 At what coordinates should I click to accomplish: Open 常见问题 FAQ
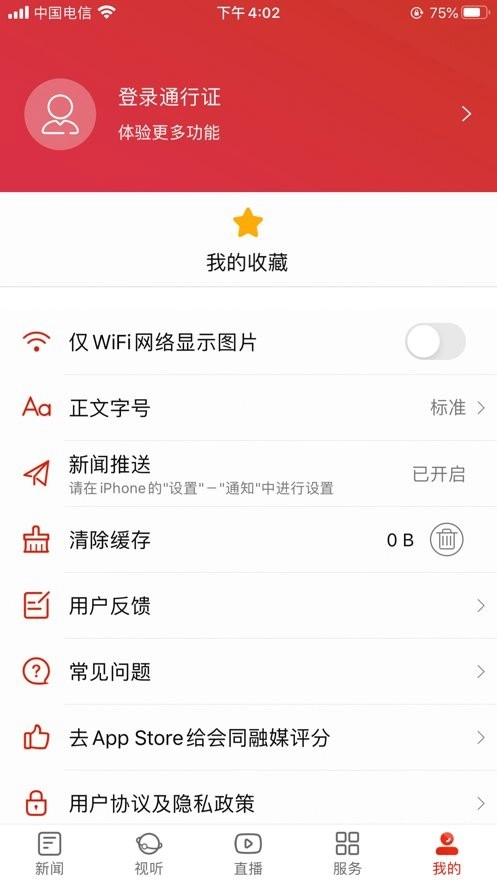point(248,671)
